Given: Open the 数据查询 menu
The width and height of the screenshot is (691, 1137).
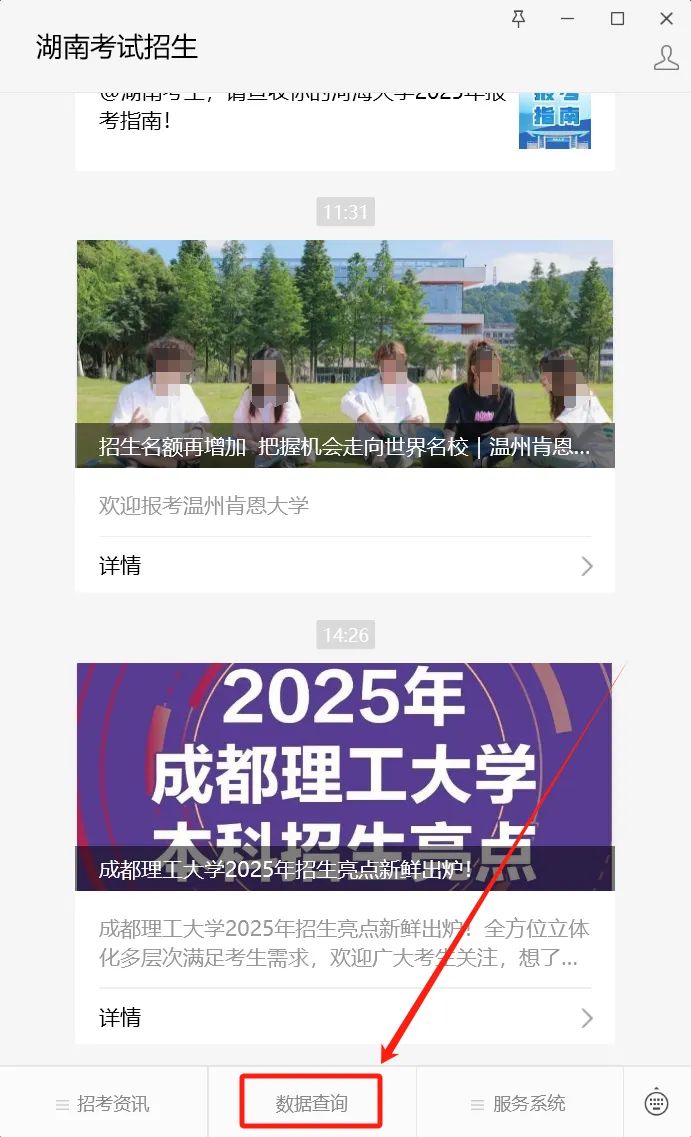Looking at the screenshot, I should pyautogui.click(x=312, y=1104).
